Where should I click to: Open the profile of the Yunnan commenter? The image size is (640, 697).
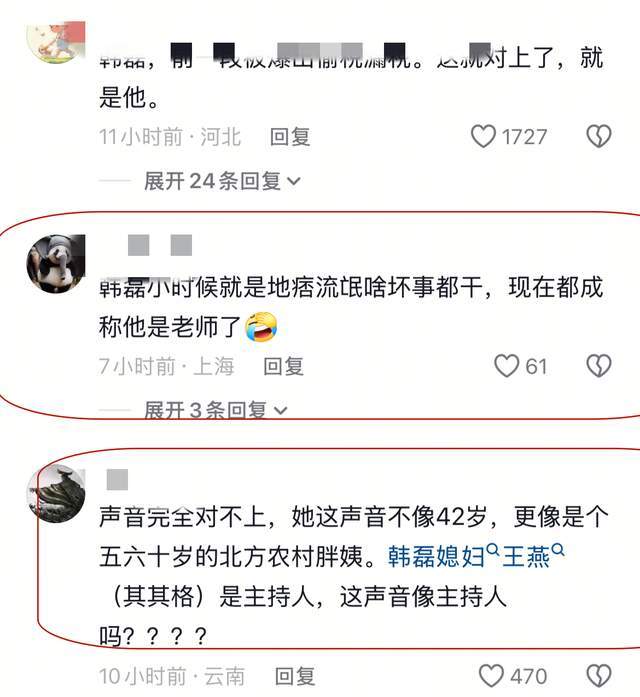pos(55,492)
